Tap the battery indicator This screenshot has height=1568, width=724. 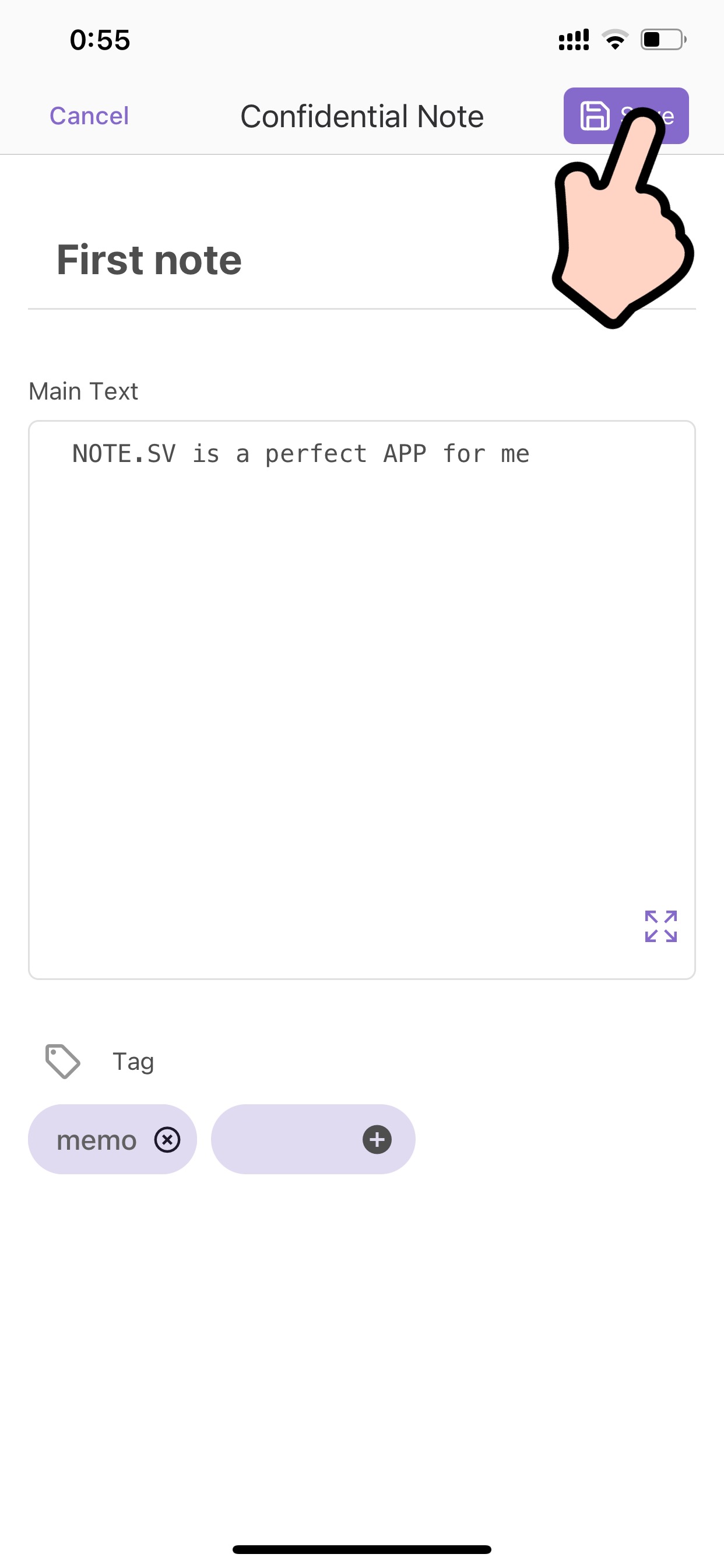[660, 39]
